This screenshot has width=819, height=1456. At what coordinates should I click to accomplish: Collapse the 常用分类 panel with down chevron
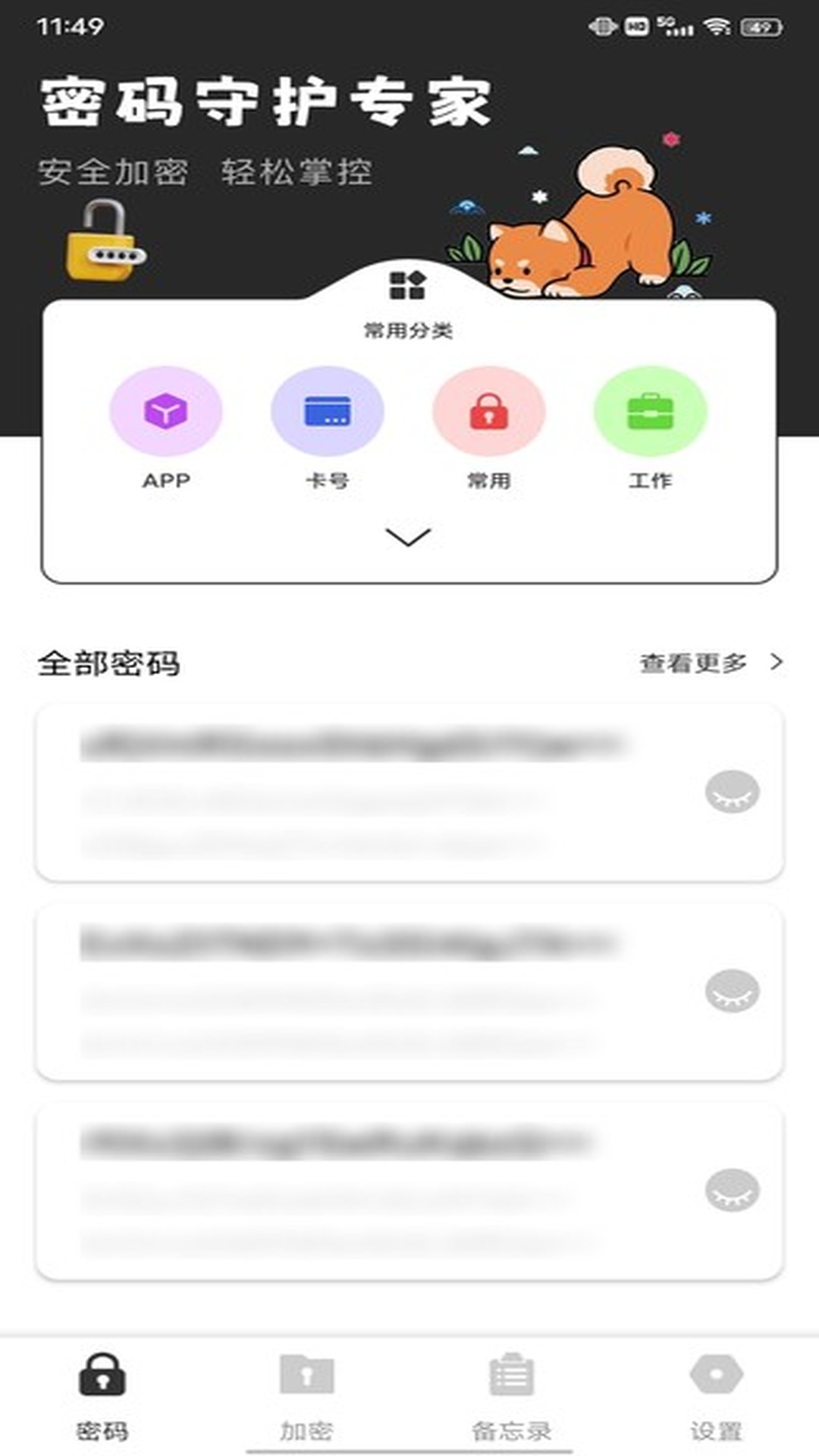click(408, 538)
